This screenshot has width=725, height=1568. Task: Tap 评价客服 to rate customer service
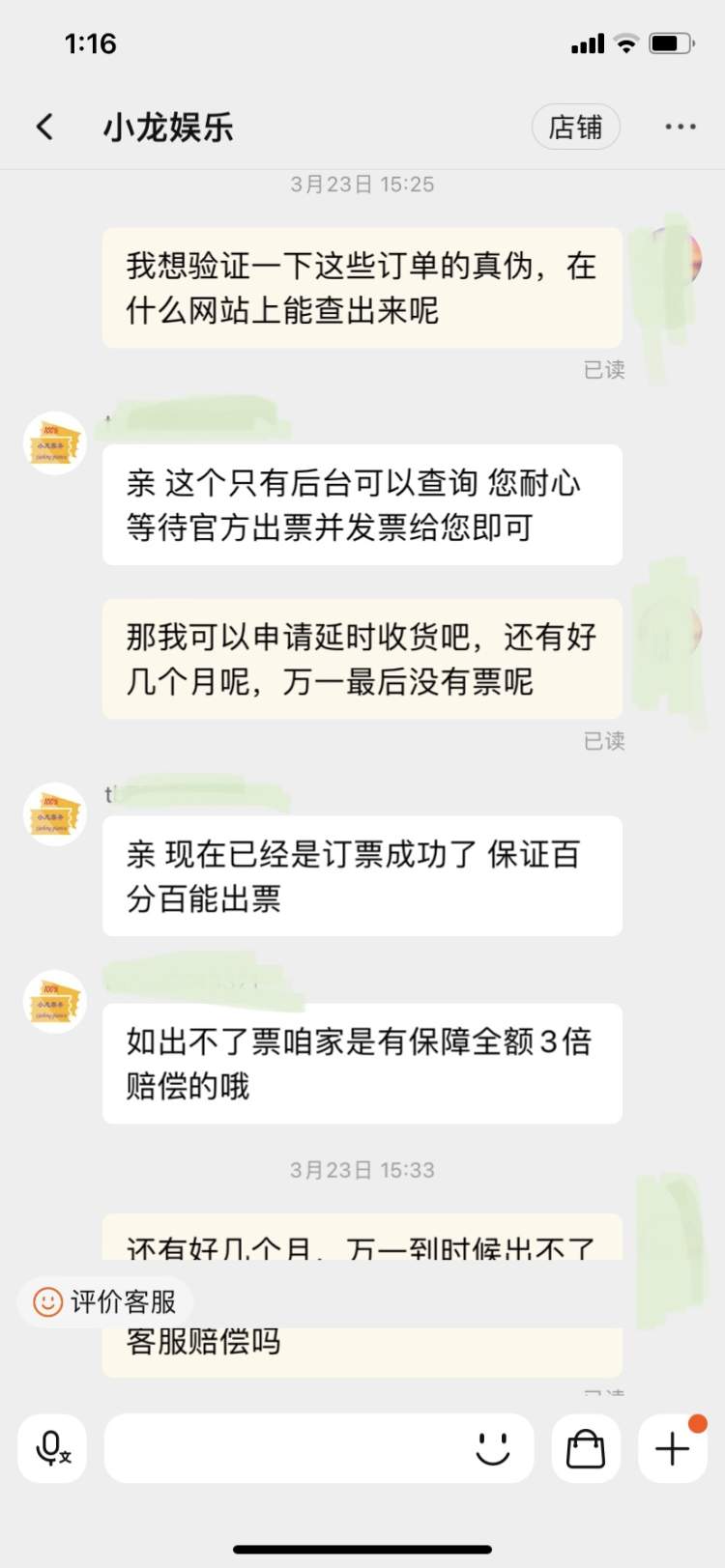coord(105,1301)
